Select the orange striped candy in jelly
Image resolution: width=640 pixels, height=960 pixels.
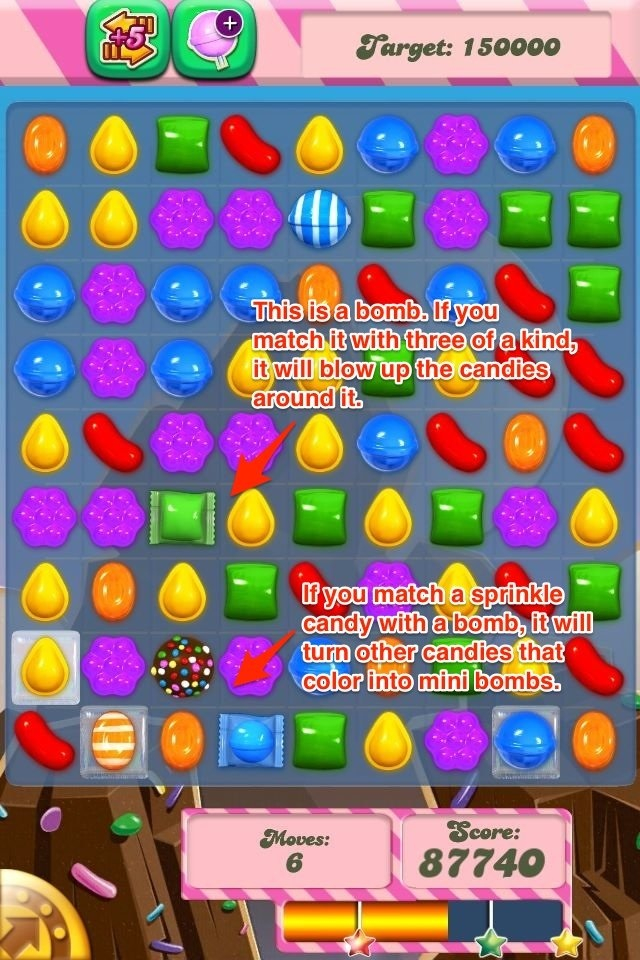[112, 741]
